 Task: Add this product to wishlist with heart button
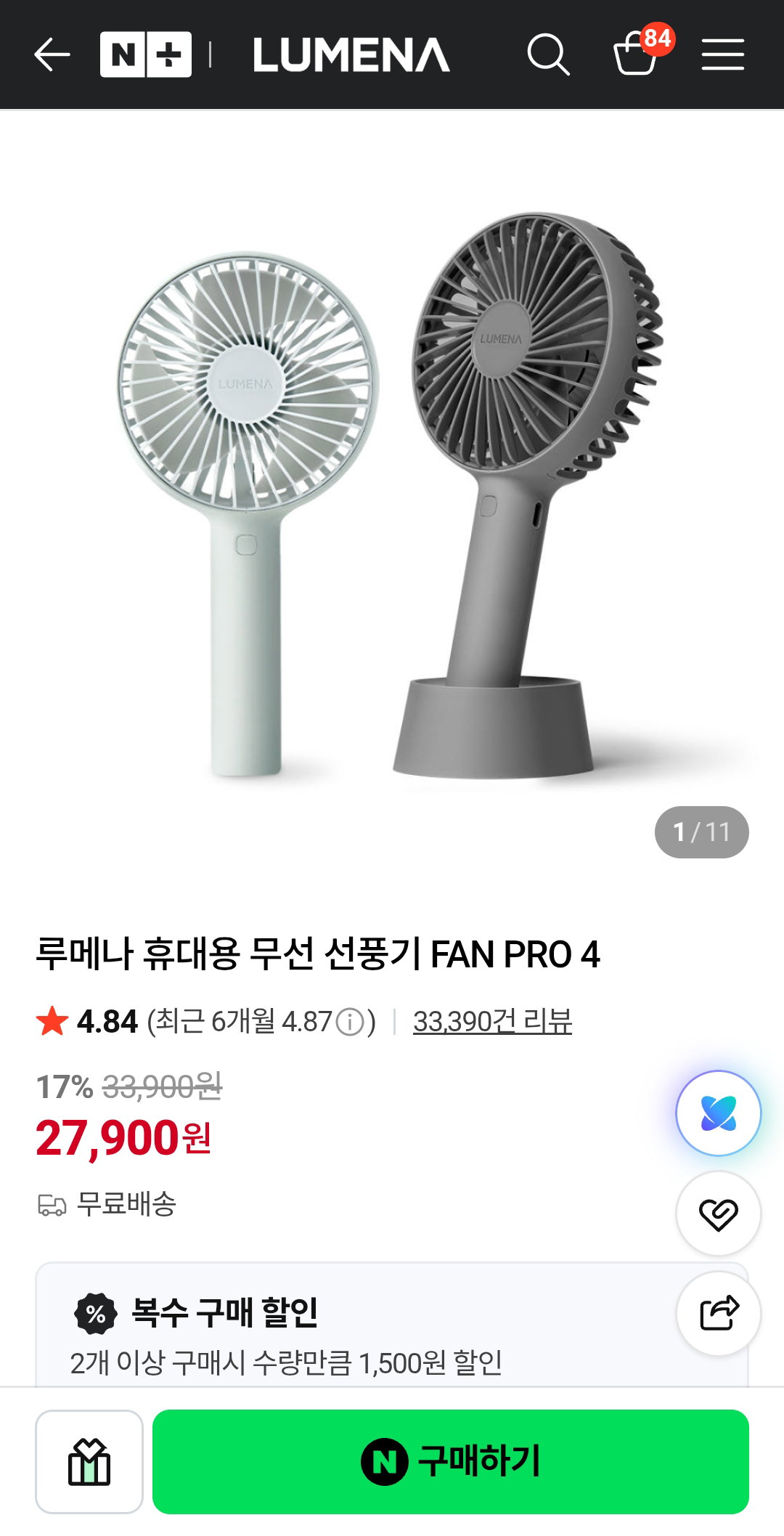719,1214
